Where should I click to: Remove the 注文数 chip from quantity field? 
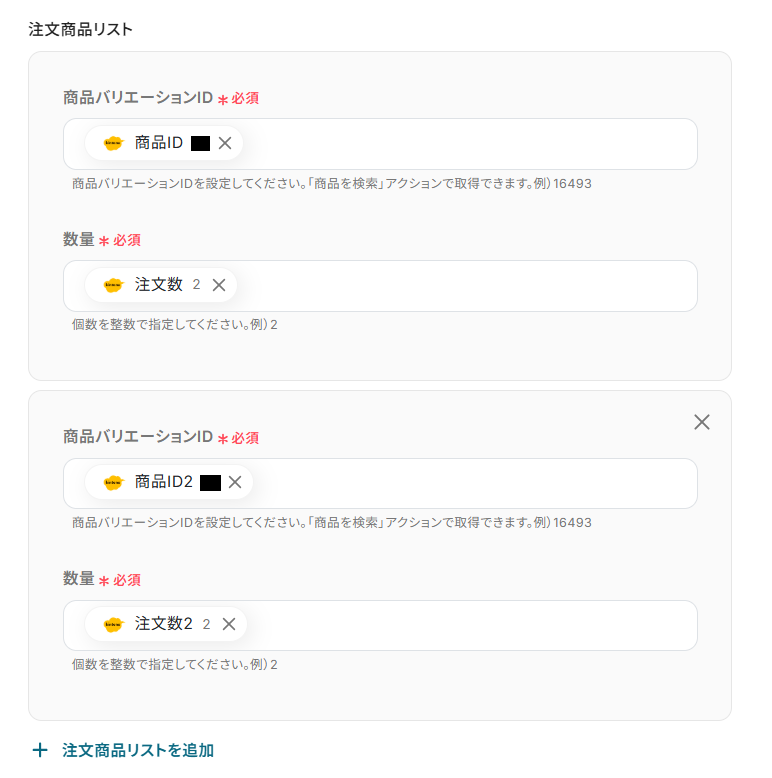pyautogui.click(x=219, y=285)
